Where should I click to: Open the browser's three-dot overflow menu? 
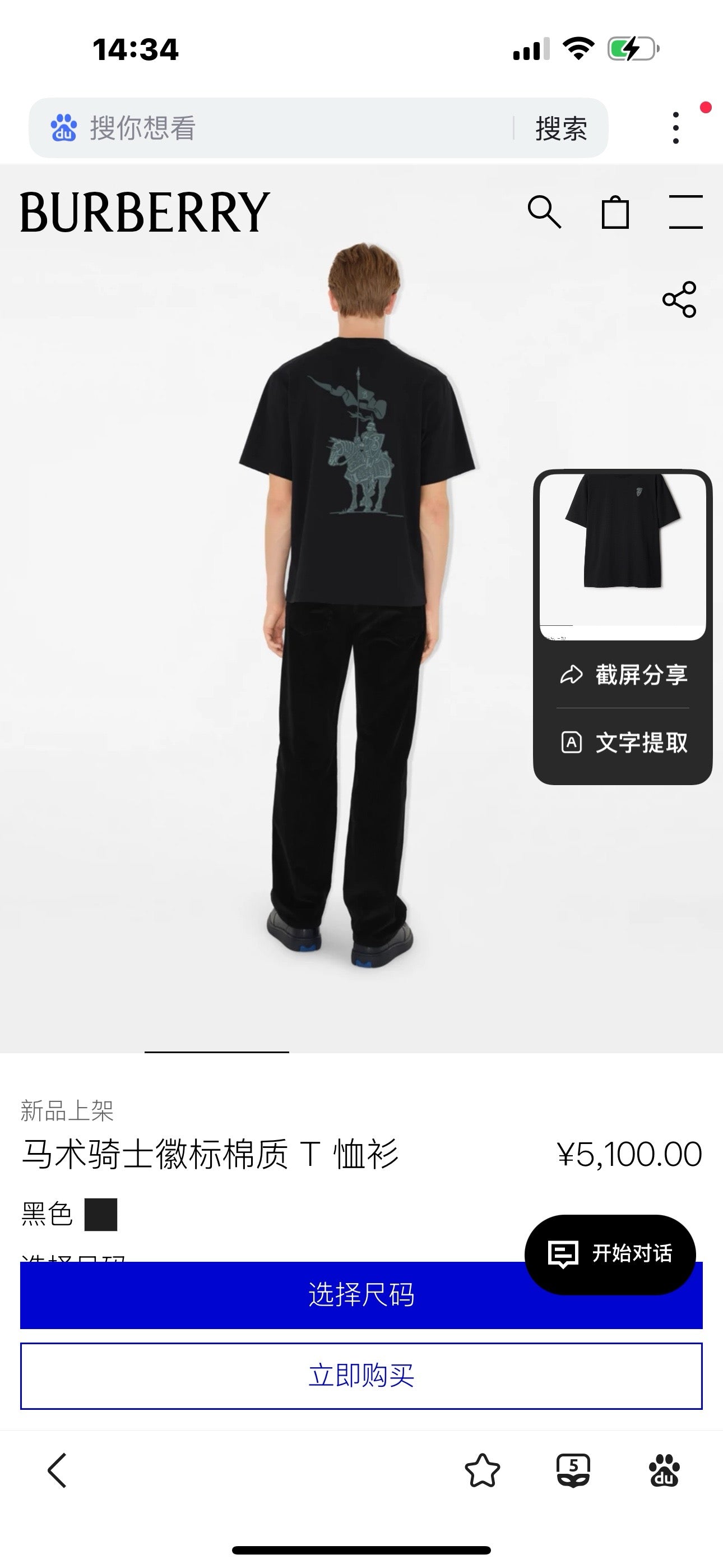tap(675, 128)
